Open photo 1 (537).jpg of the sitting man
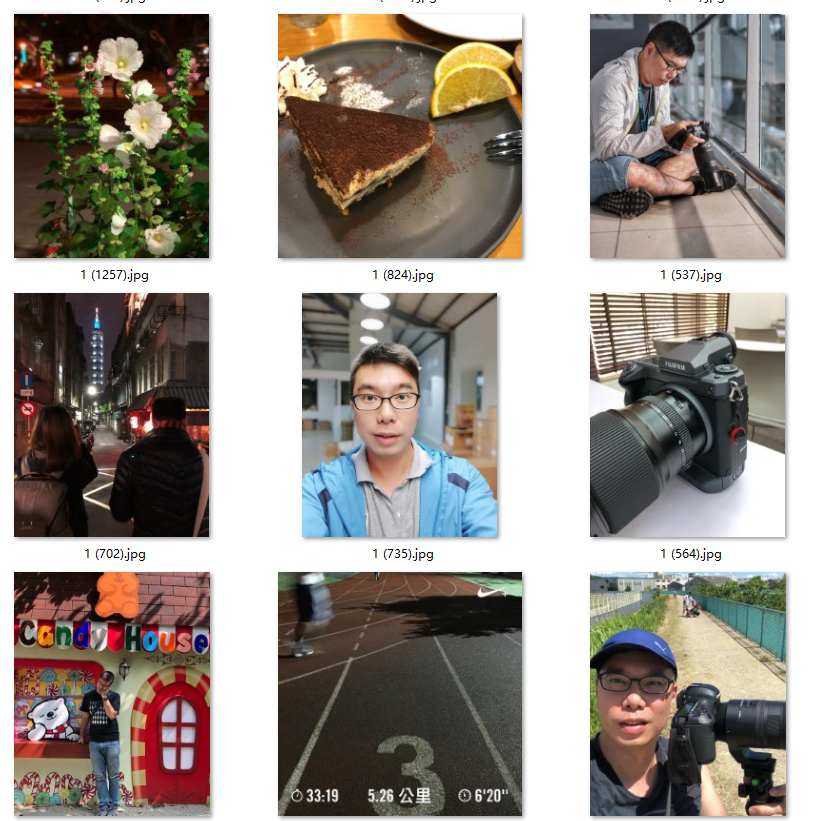The height and width of the screenshot is (821, 815). 687,136
